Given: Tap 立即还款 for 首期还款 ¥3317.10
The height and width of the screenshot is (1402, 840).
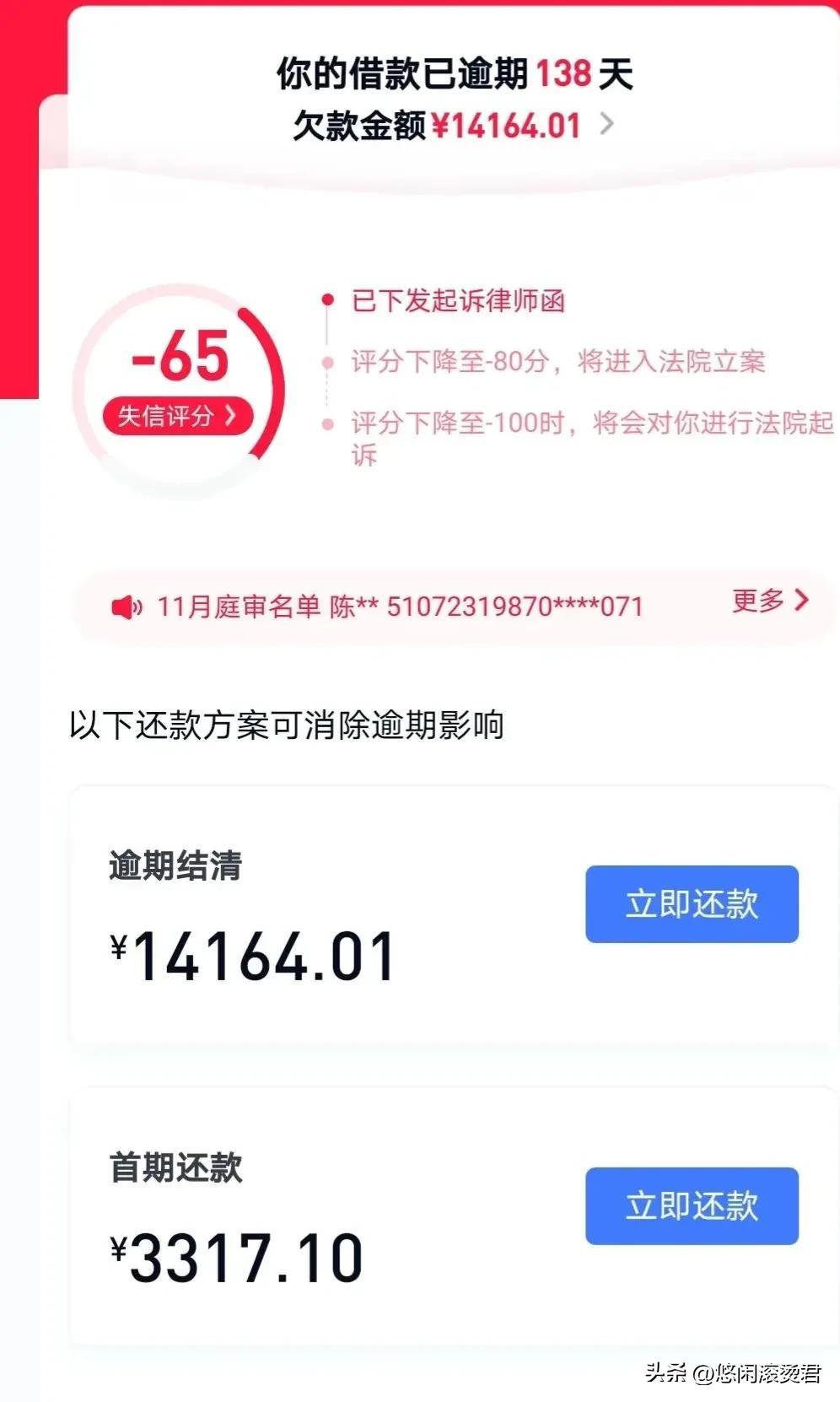Looking at the screenshot, I should click(692, 1206).
